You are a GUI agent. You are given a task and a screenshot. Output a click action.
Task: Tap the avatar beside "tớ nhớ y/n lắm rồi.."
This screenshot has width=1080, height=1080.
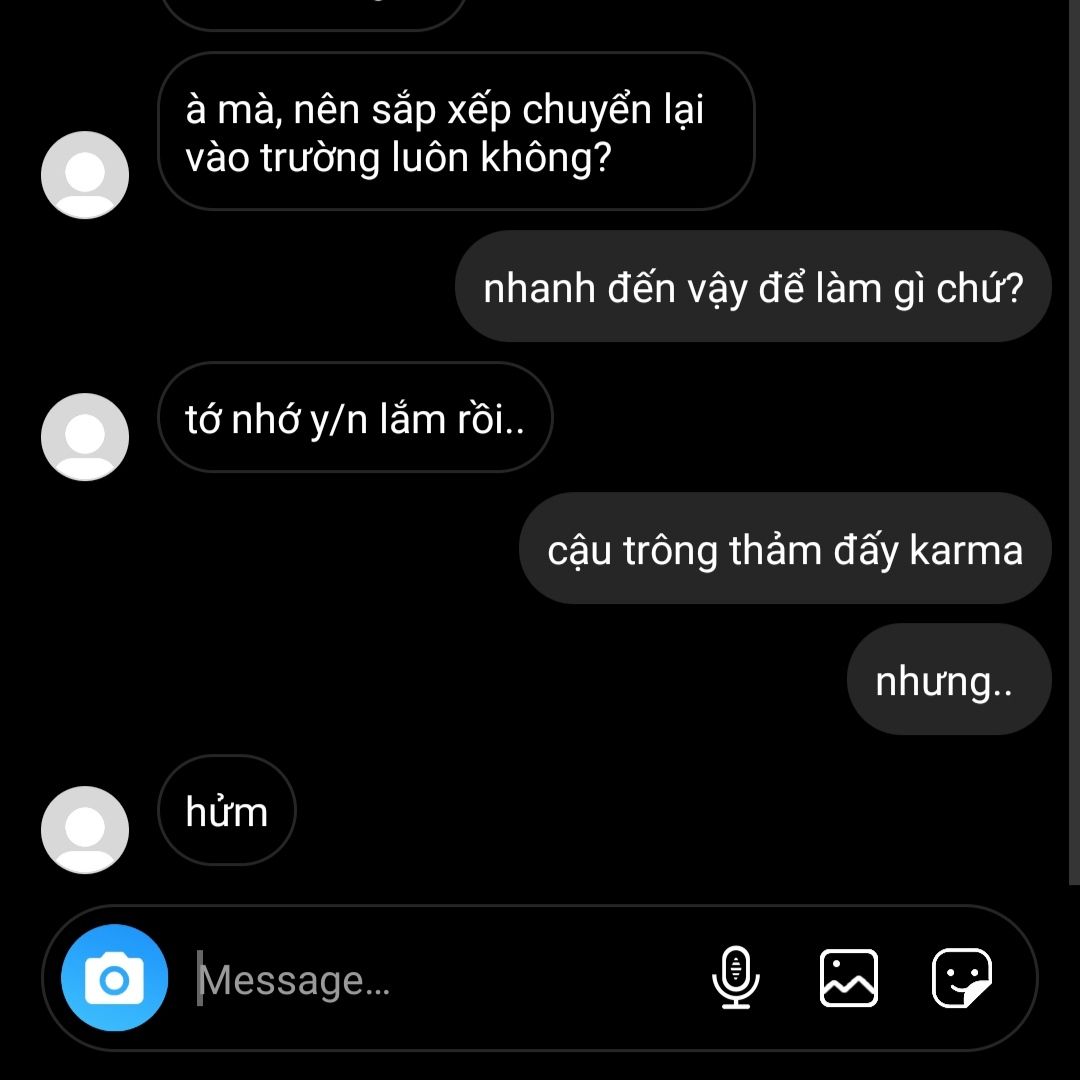pyautogui.click(x=85, y=436)
